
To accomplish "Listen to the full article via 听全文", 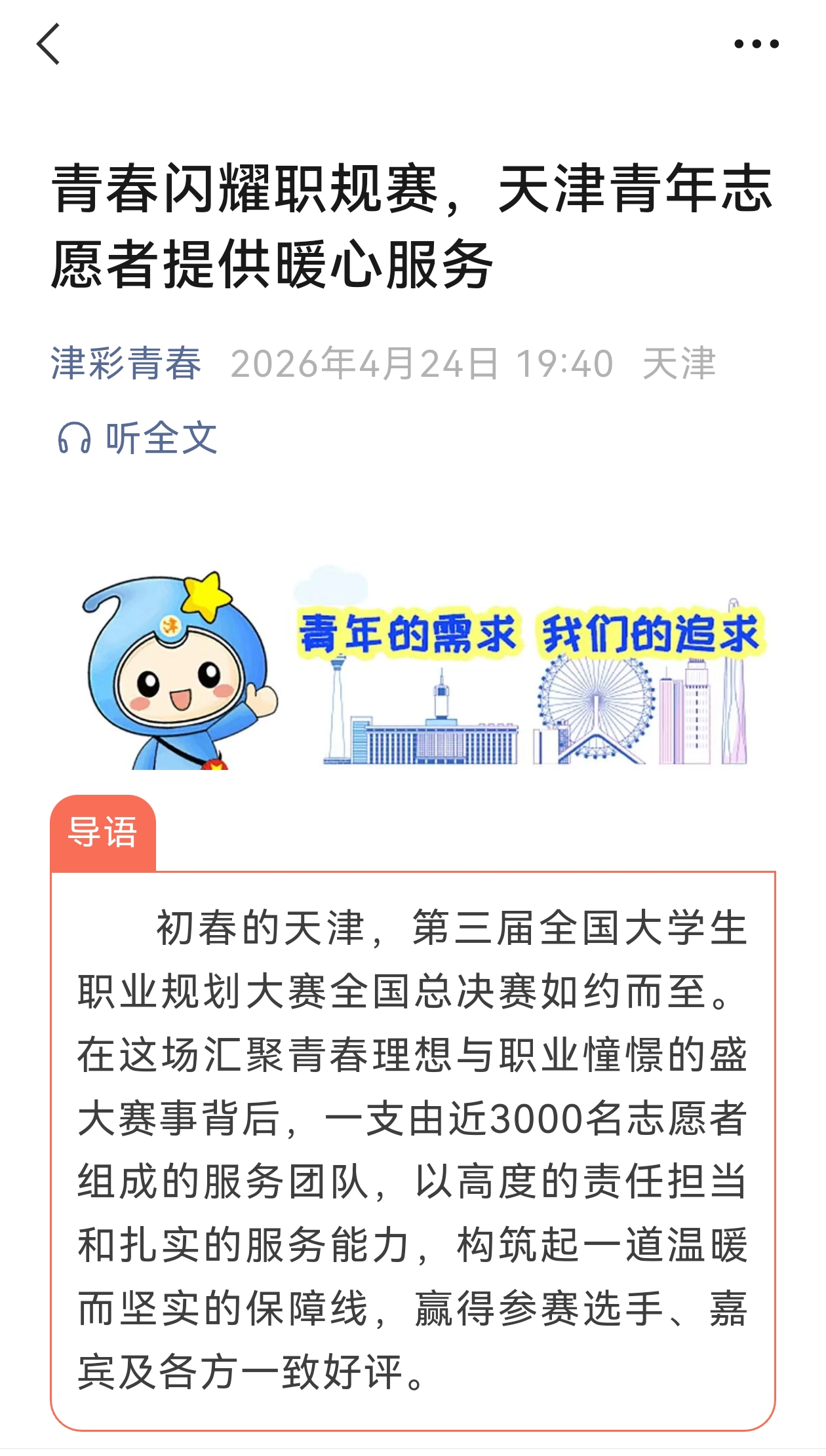I will click(x=138, y=438).
